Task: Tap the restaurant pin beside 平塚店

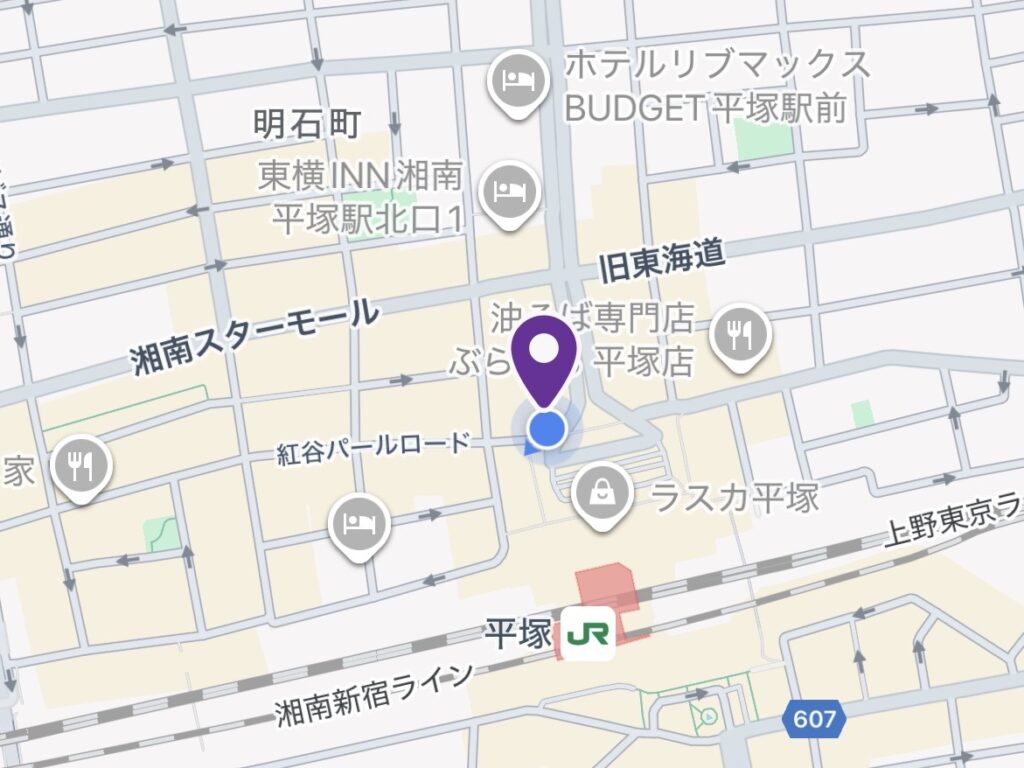Action: [741, 336]
